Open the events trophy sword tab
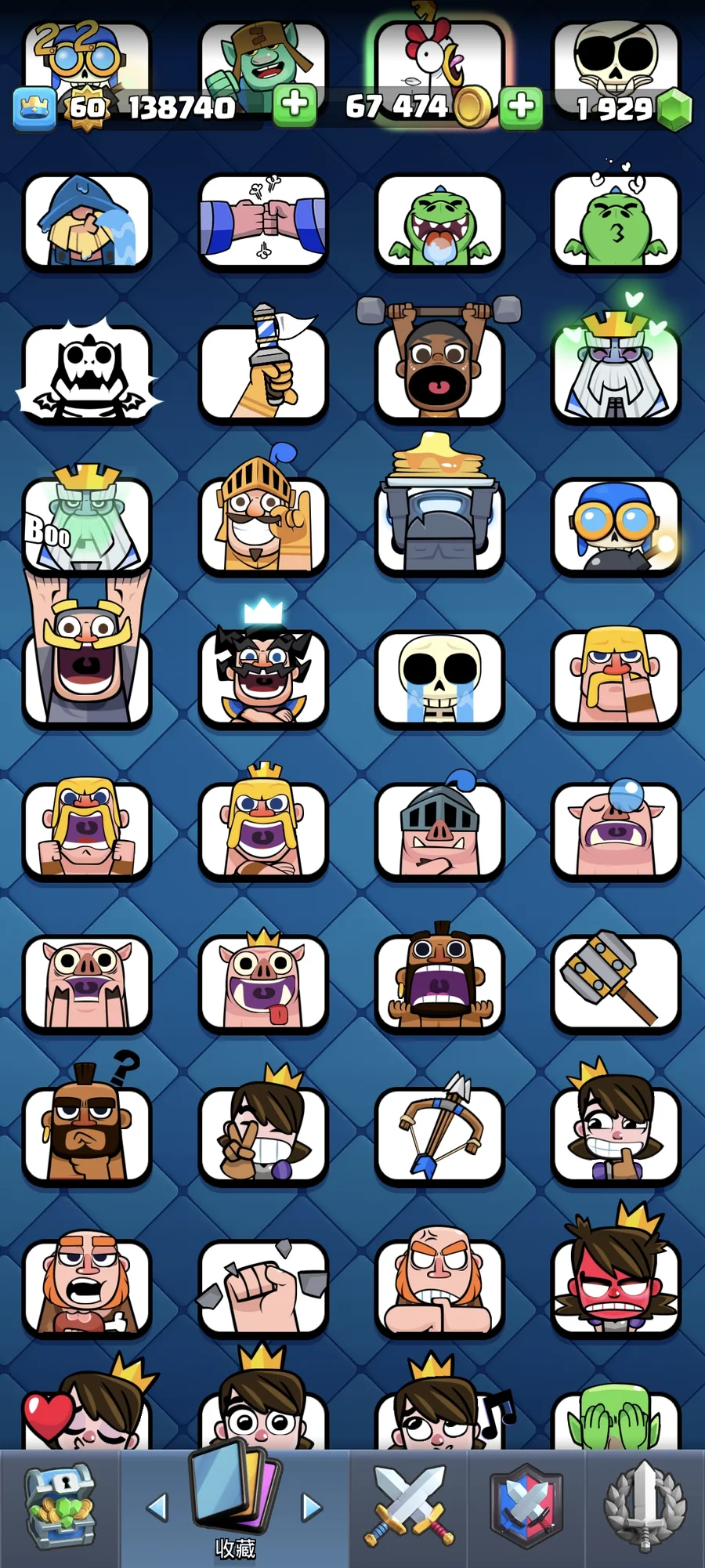 point(644,1508)
